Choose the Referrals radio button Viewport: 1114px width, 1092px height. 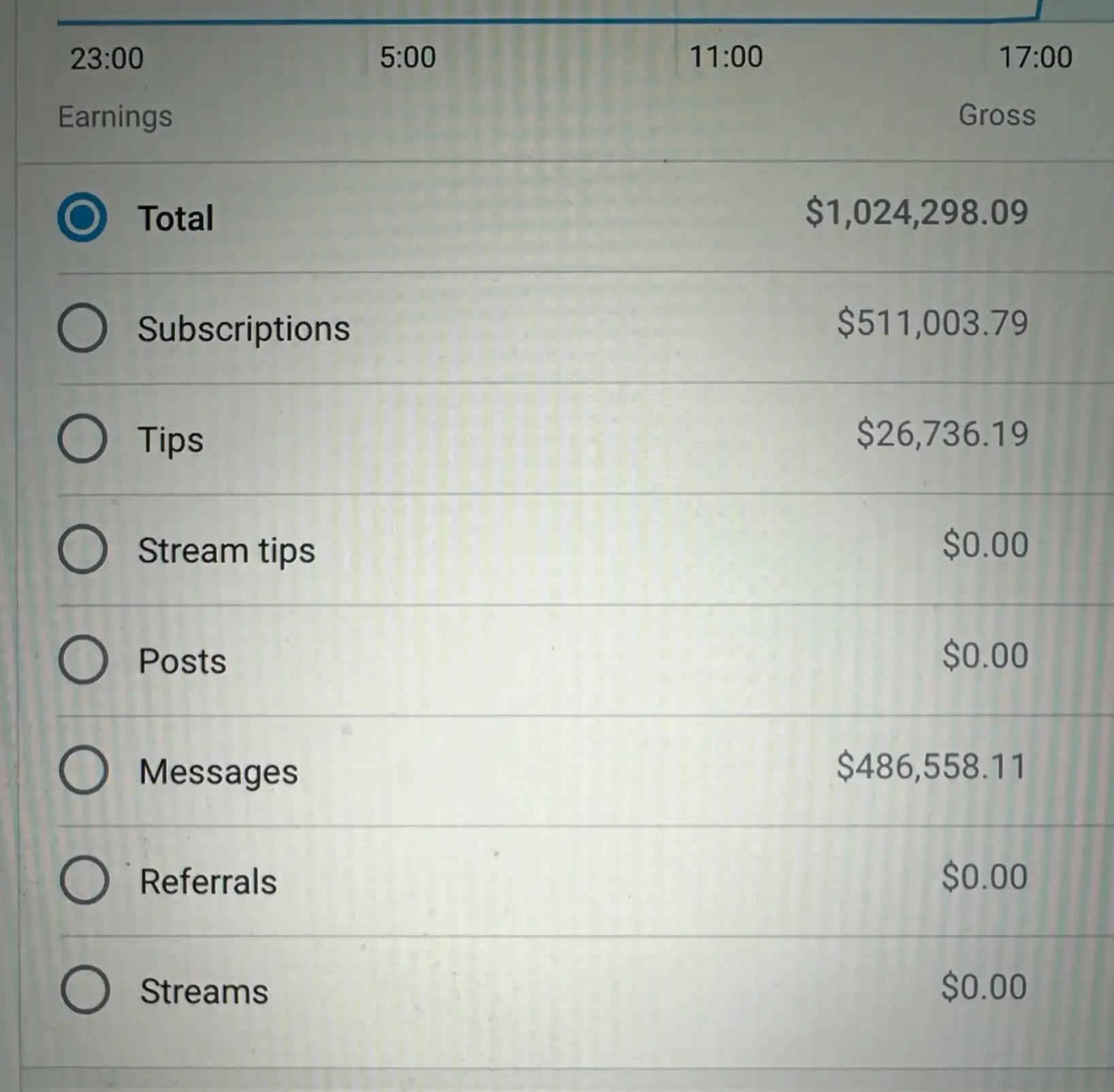tap(84, 880)
